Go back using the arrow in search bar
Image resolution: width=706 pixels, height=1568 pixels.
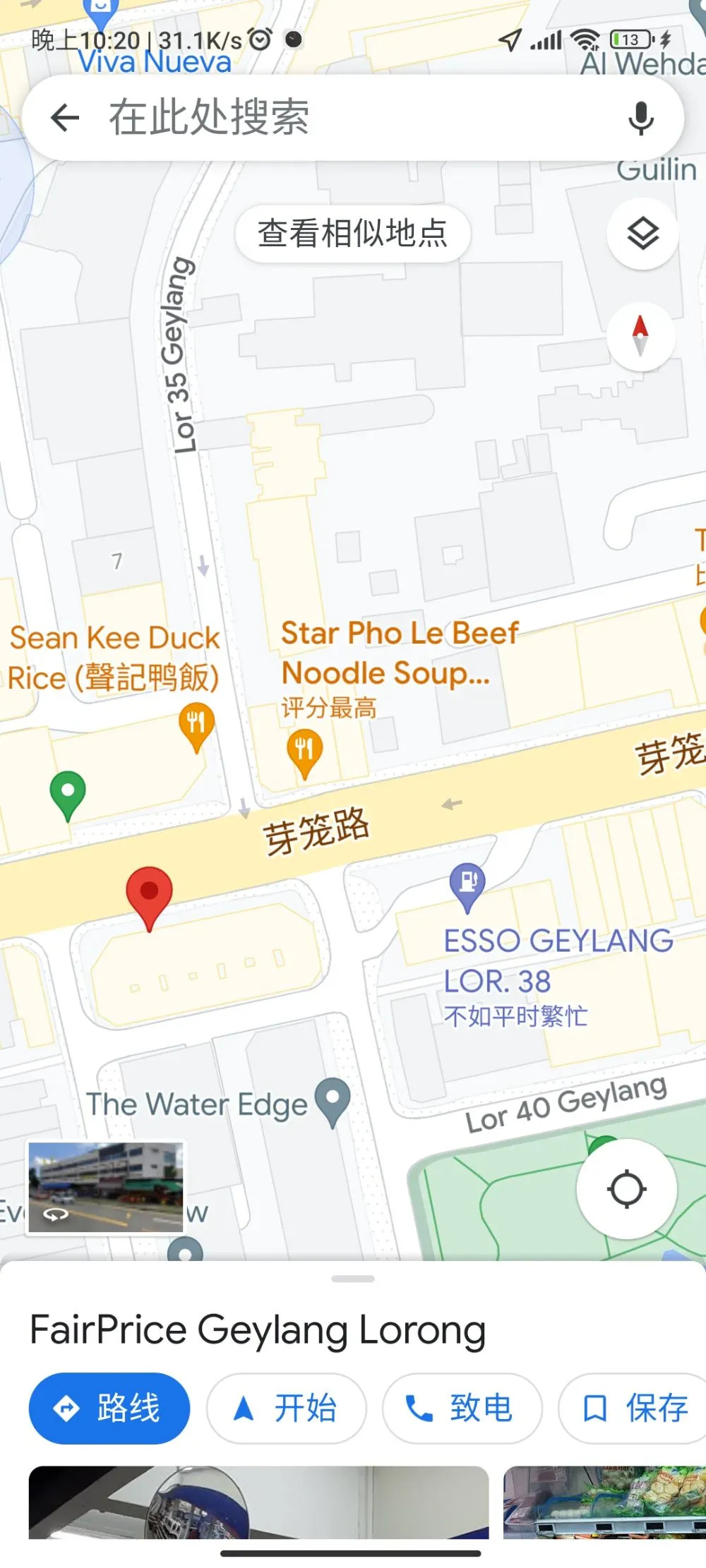65,117
